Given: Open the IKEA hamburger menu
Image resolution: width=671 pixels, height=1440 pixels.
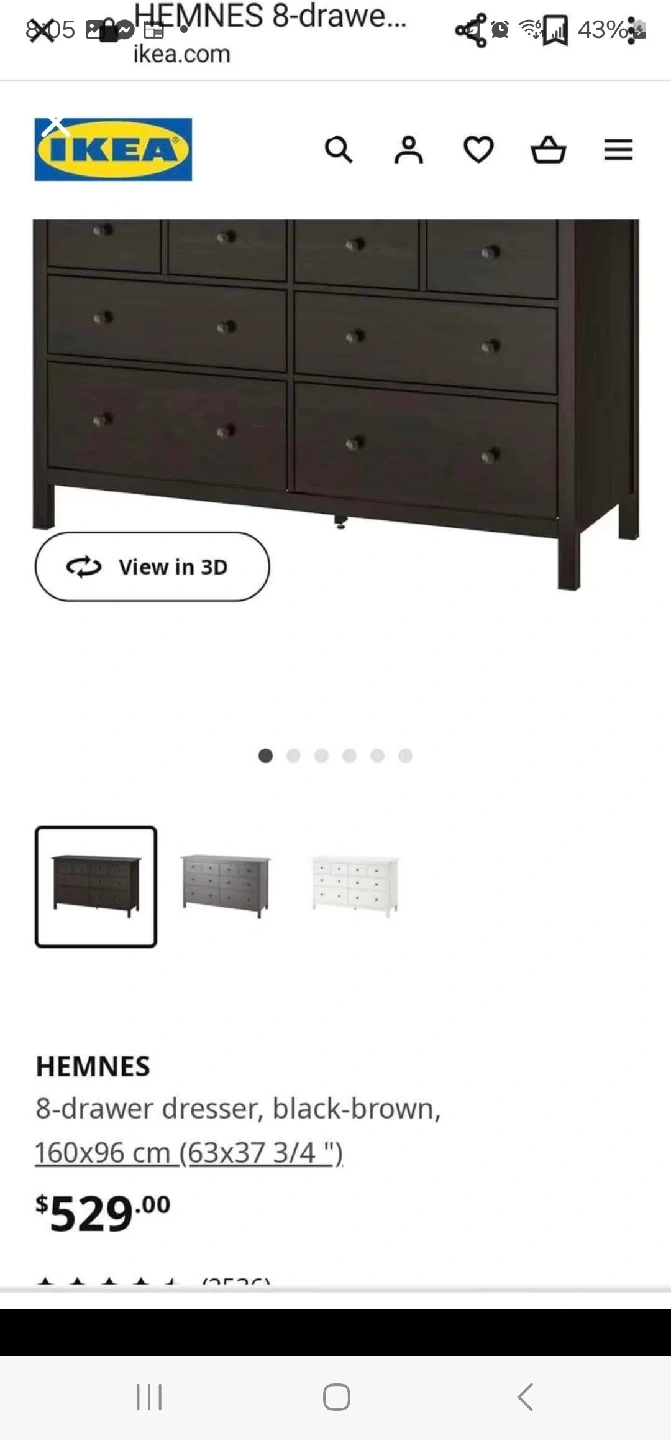Looking at the screenshot, I should pyautogui.click(x=618, y=150).
